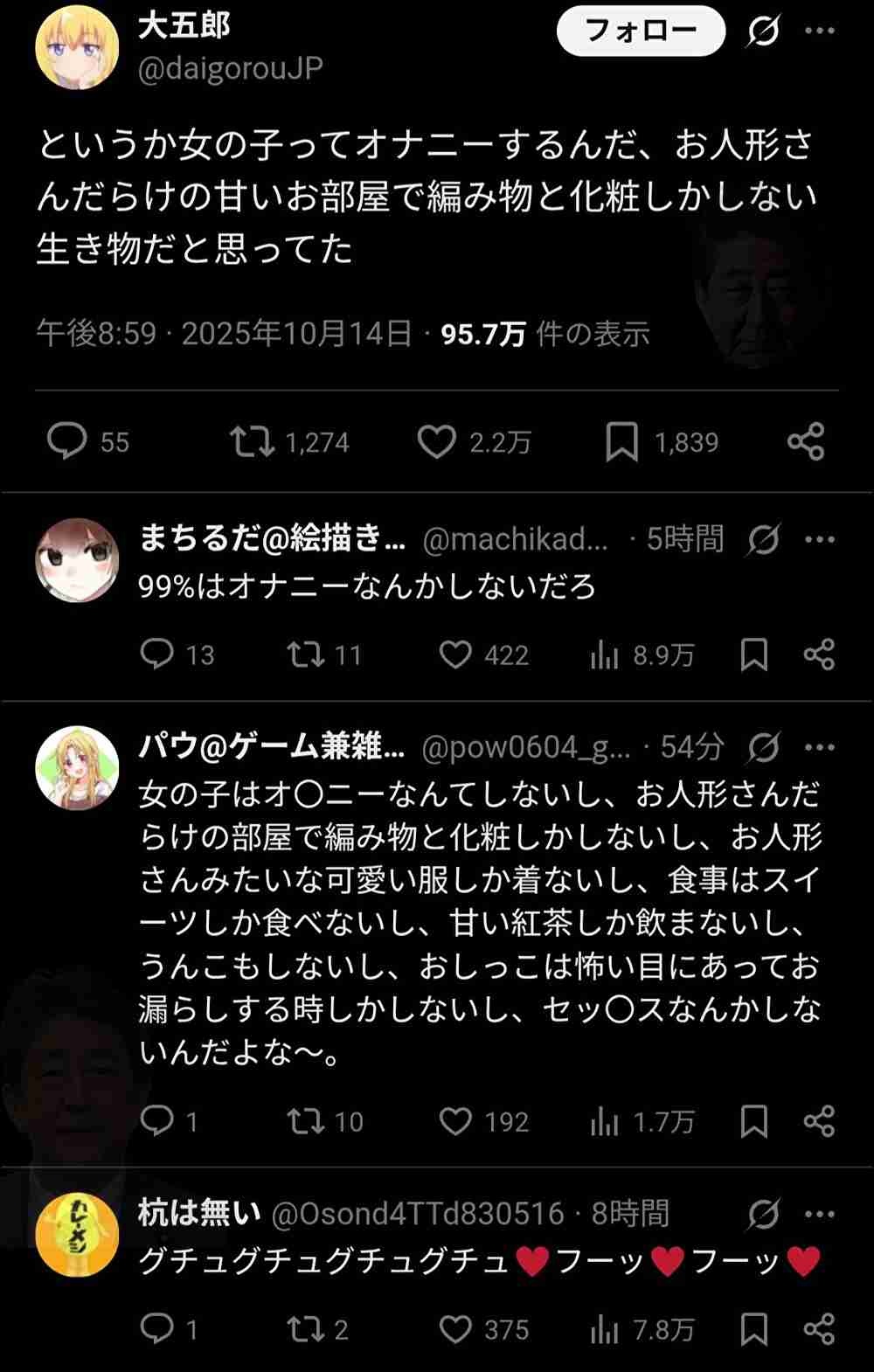Open パウ@ゲーム兼雑's profile avatar
Image resolution: width=874 pixels, height=1372 pixels.
click(x=77, y=767)
